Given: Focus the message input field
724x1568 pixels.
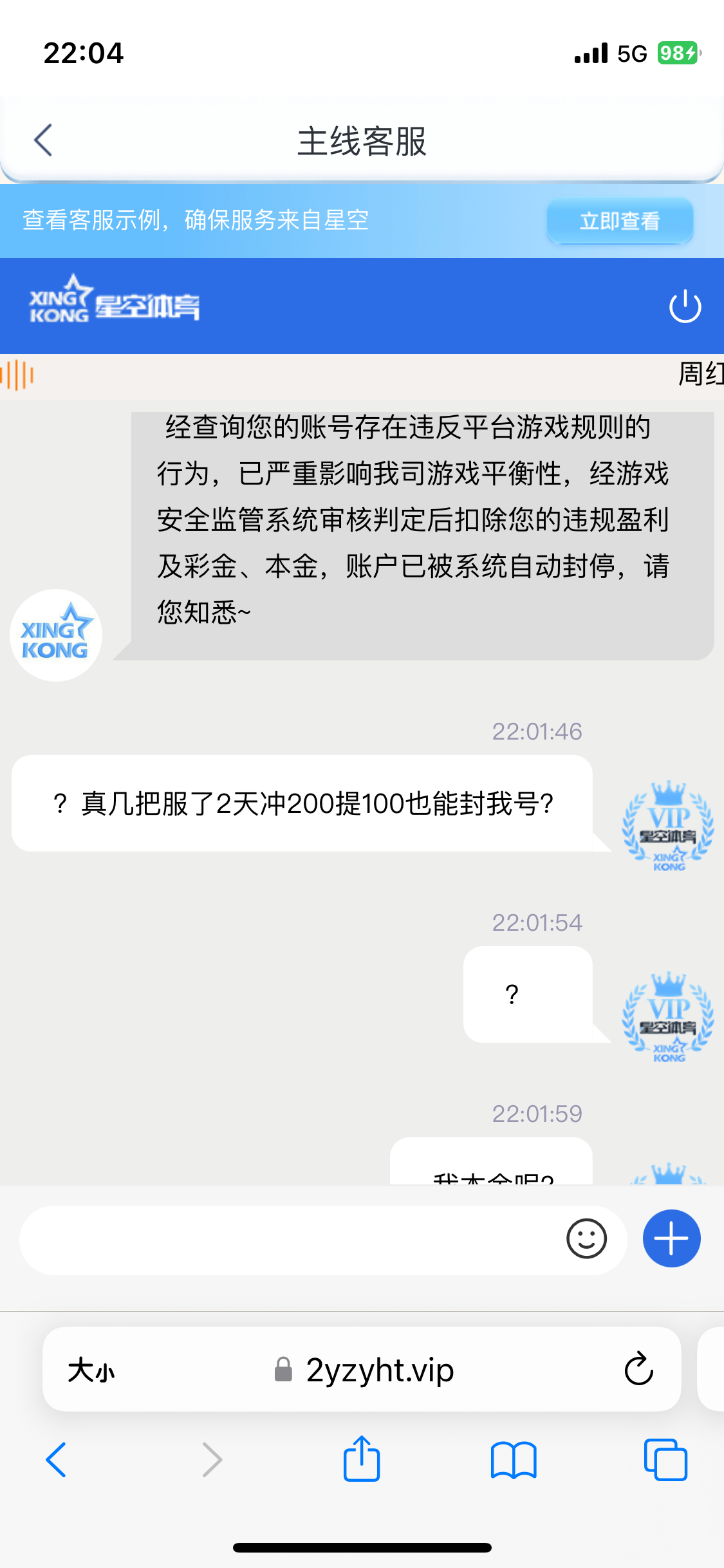Looking at the screenshot, I should pyautogui.click(x=290, y=1240).
